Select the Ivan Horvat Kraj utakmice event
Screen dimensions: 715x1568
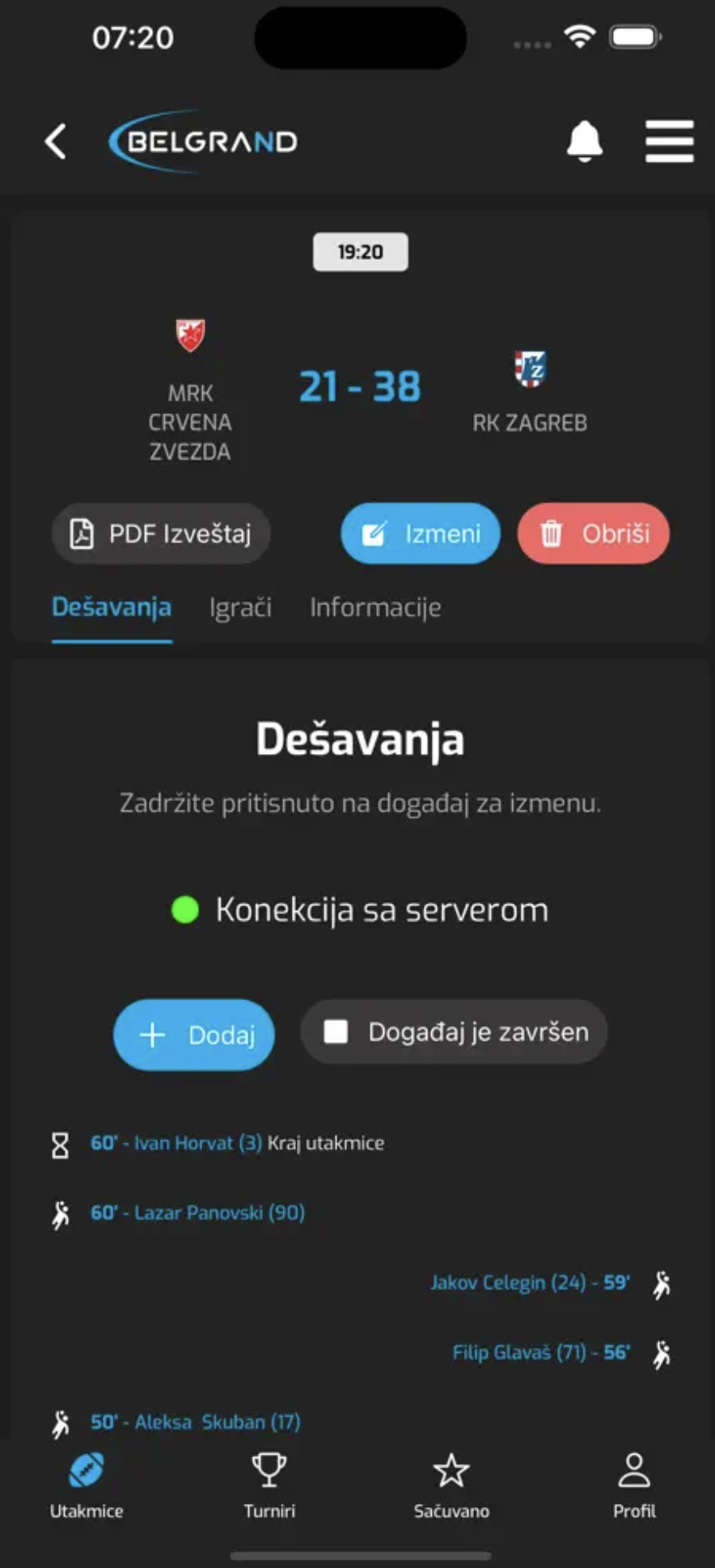[237, 1143]
